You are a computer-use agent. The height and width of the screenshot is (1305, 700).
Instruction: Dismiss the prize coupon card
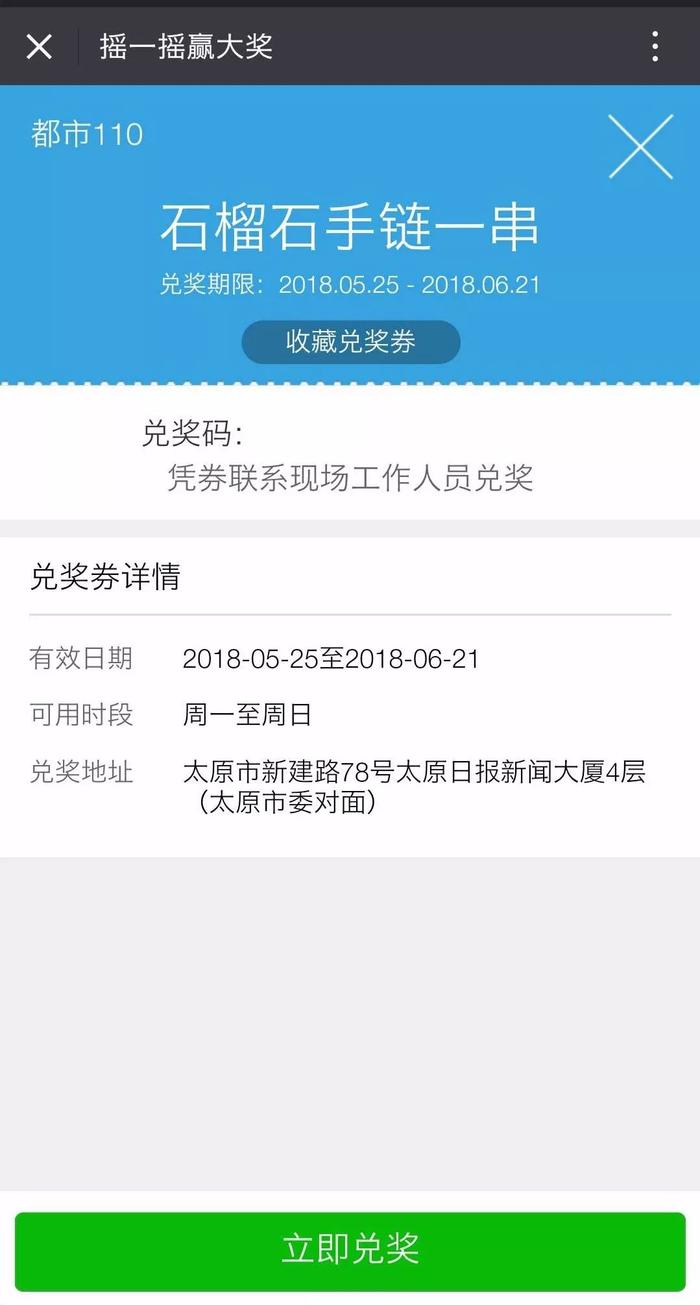[641, 147]
